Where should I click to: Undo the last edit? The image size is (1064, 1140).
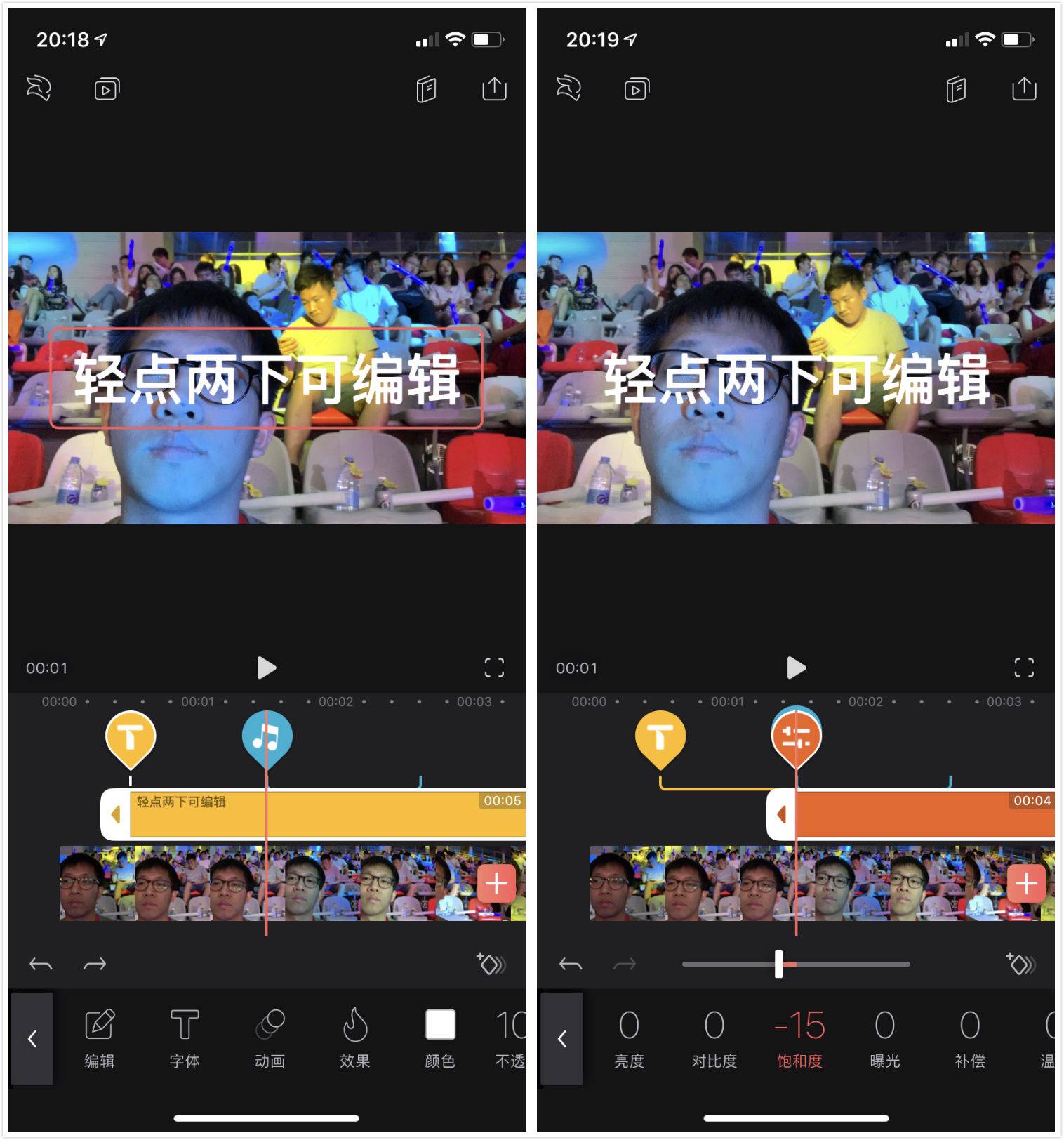coord(42,964)
